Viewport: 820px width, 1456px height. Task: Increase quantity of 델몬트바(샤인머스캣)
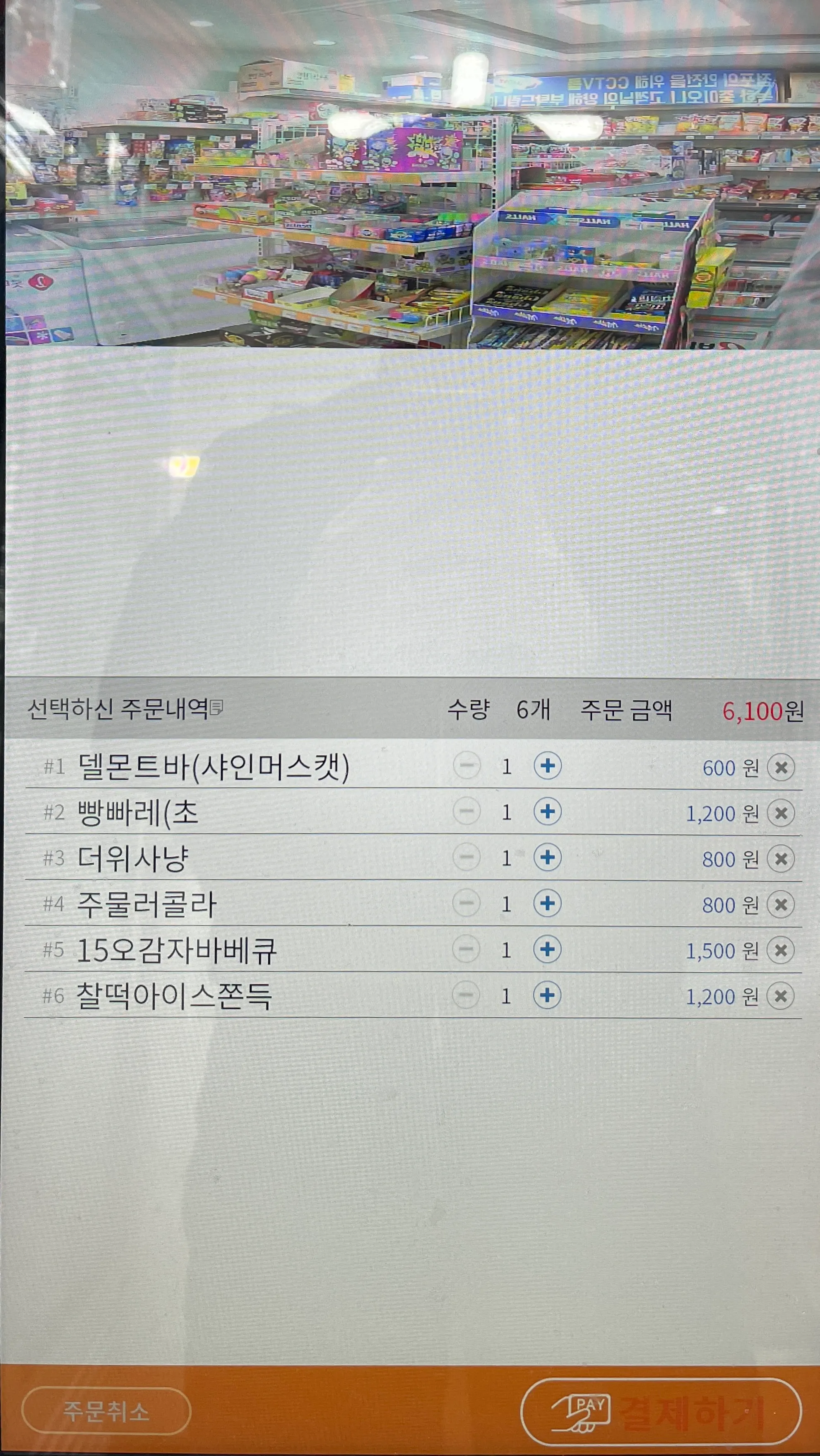(x=547, y=766)
